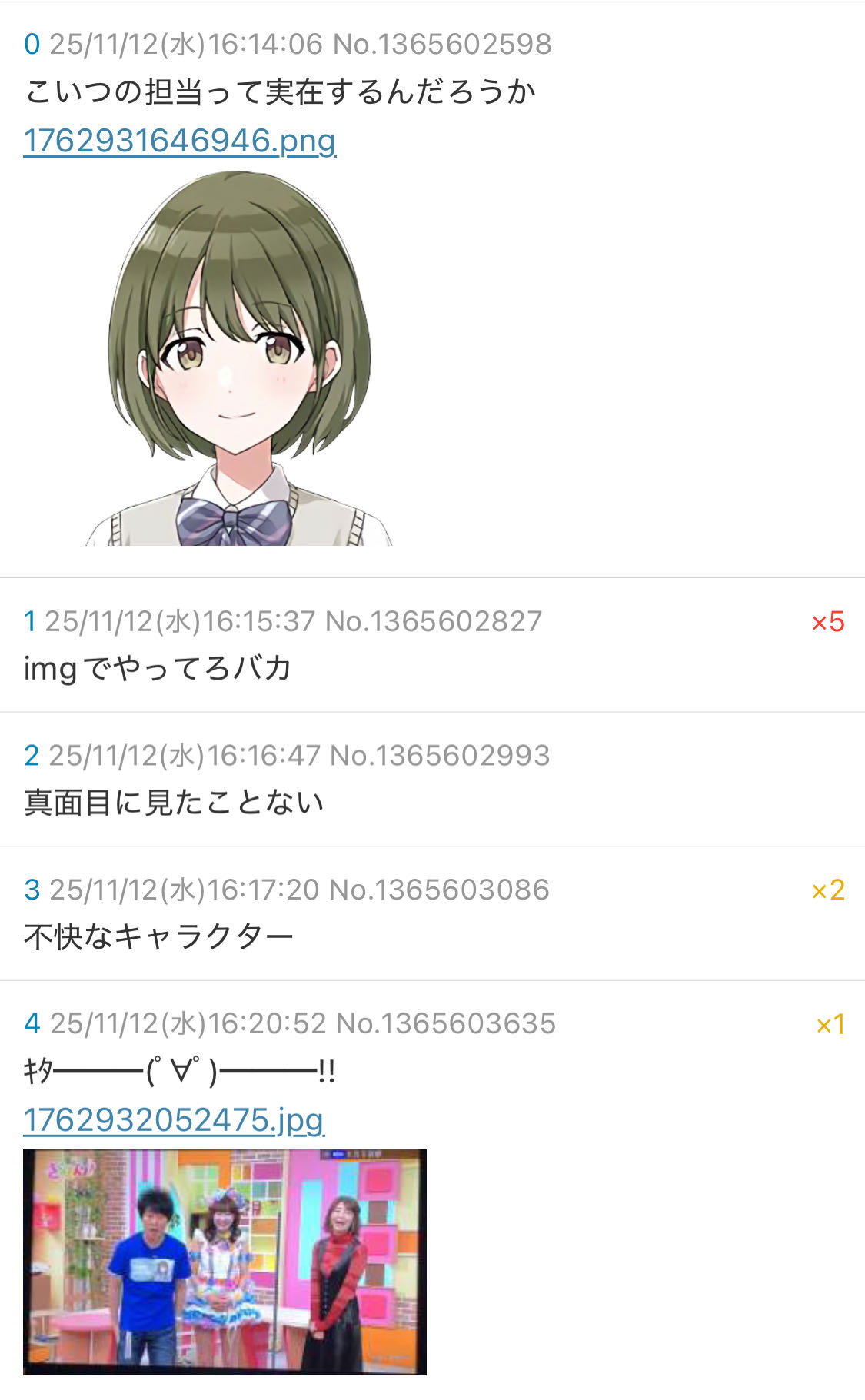The width and height of the screenshot is (865, 1400).
Task: View the attached anime girl illustration
Action: 238,358
